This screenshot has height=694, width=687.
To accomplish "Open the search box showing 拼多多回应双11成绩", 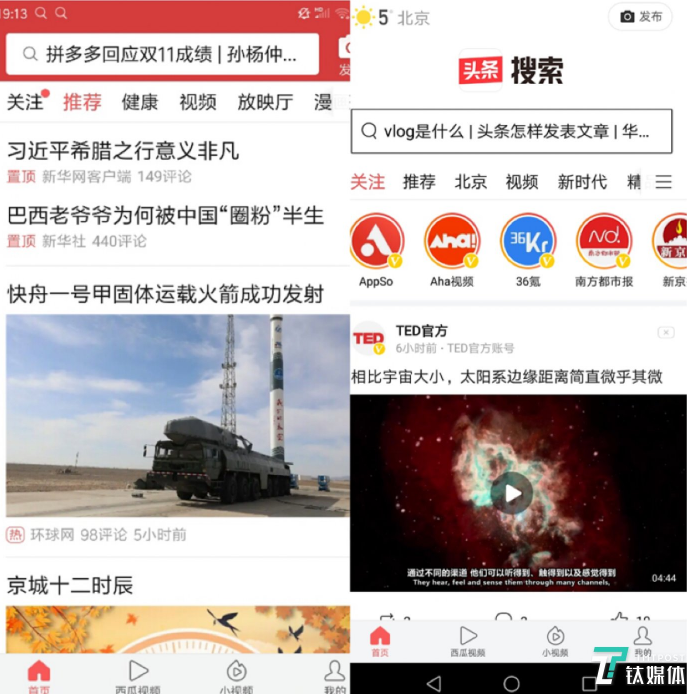I will point(165,54).
